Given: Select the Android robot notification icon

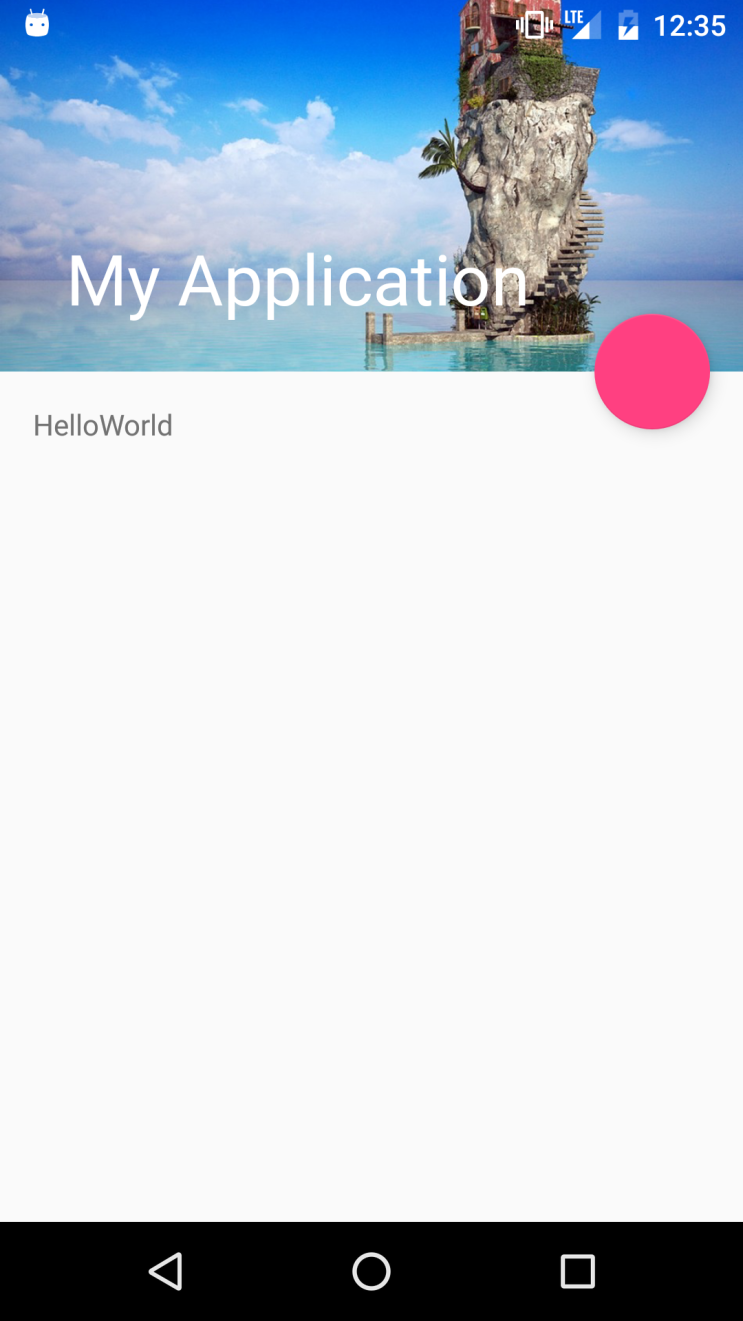Looking at the screenshot, I should (x=37, y=23).
